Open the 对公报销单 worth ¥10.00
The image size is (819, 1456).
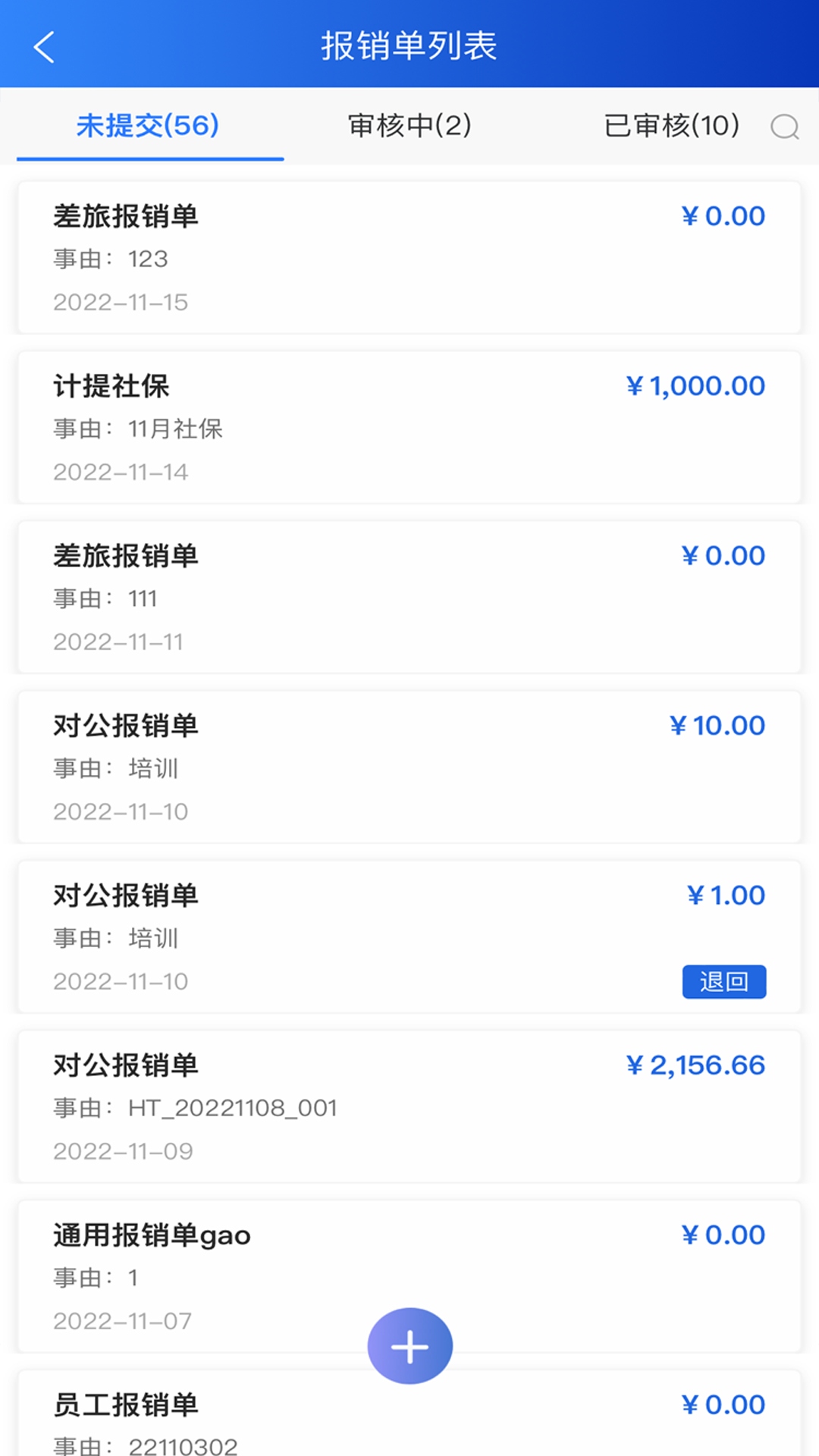tap(409, 767)
